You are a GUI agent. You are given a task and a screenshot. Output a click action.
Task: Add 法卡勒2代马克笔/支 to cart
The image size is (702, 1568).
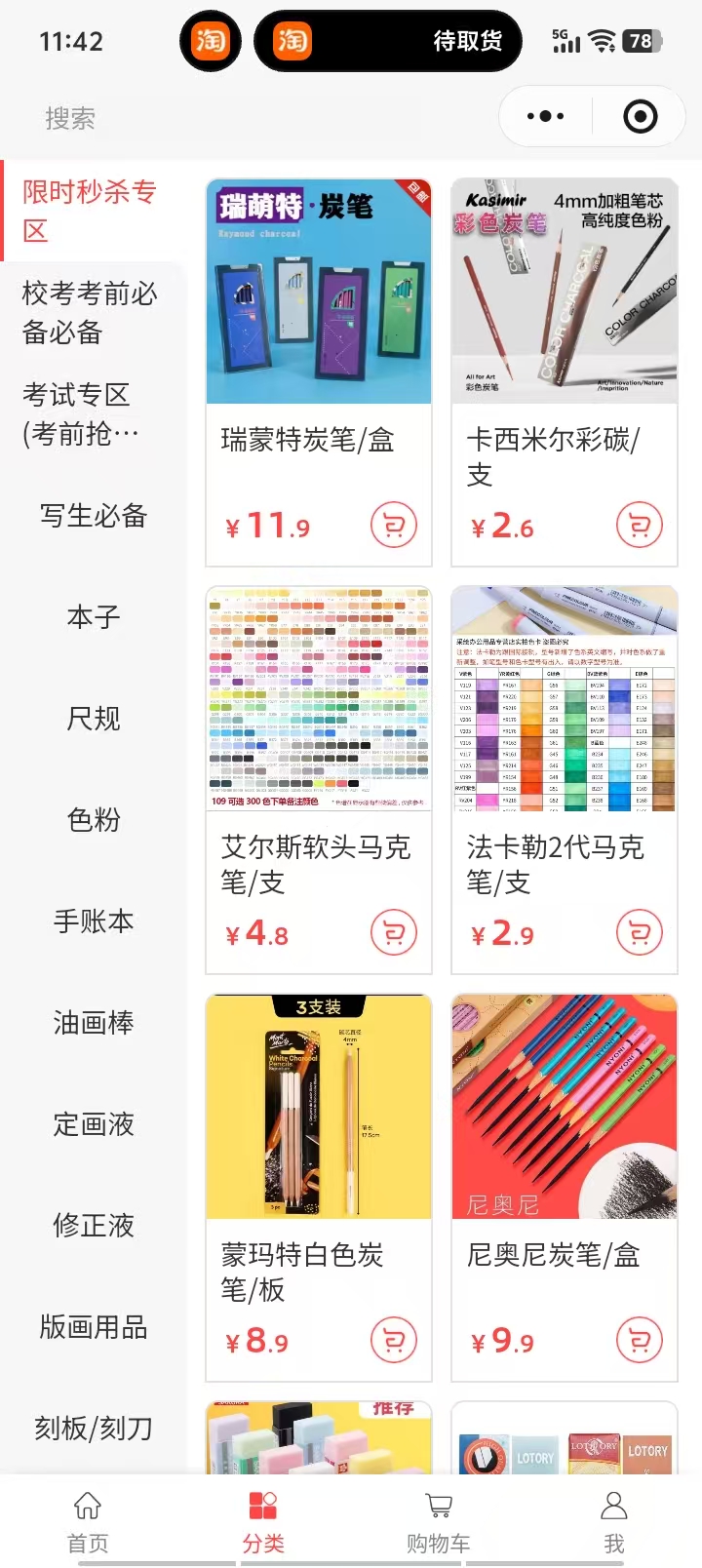(640, 933)
